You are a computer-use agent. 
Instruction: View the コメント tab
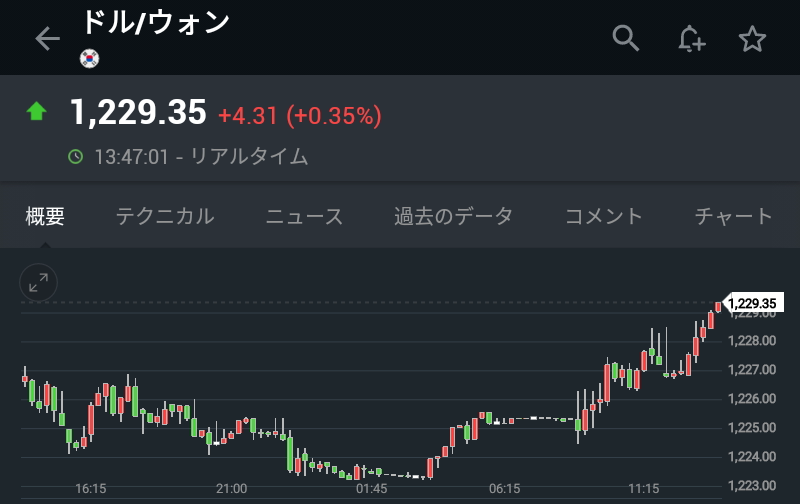coord(603,216)
